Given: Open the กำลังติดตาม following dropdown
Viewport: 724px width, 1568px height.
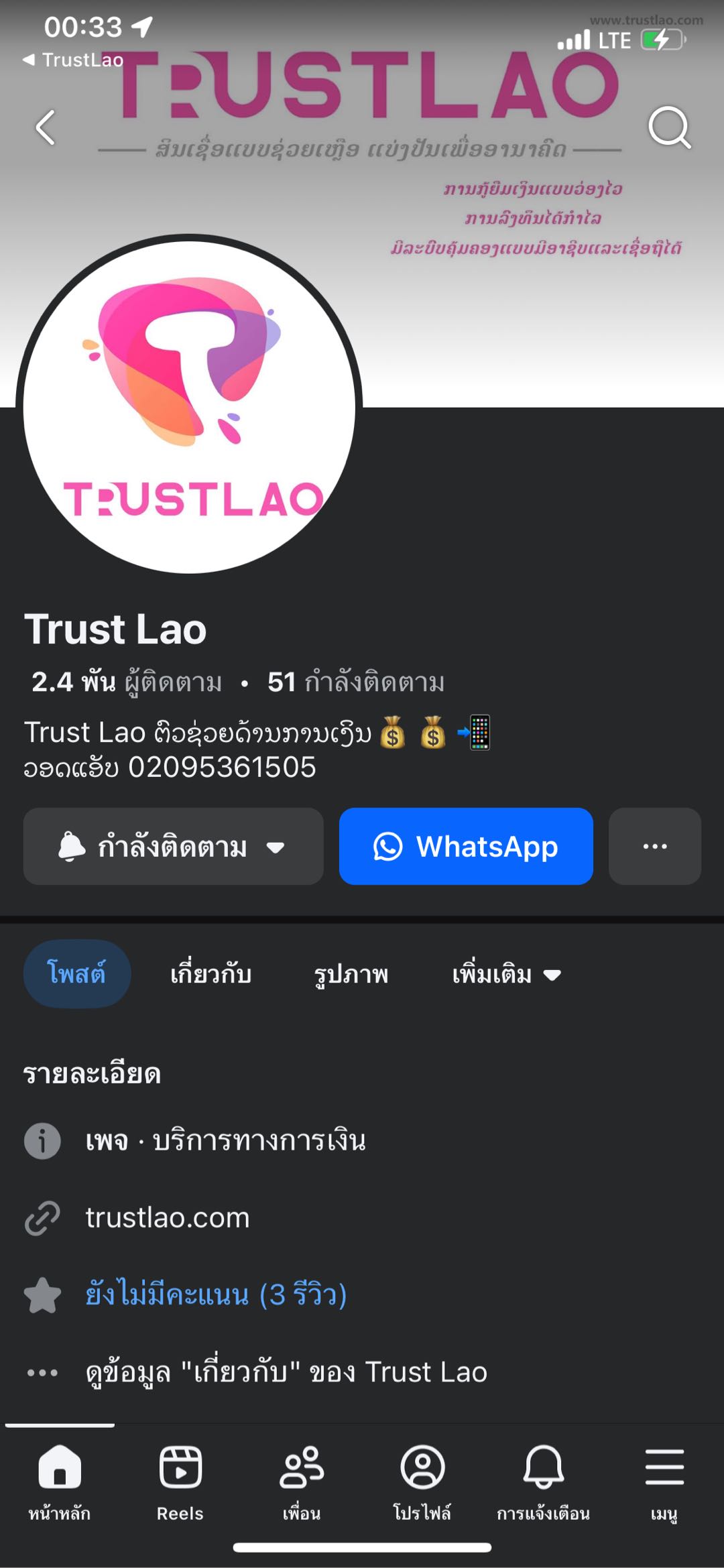Looking at the screenshot, I should (x=173, y=847).
